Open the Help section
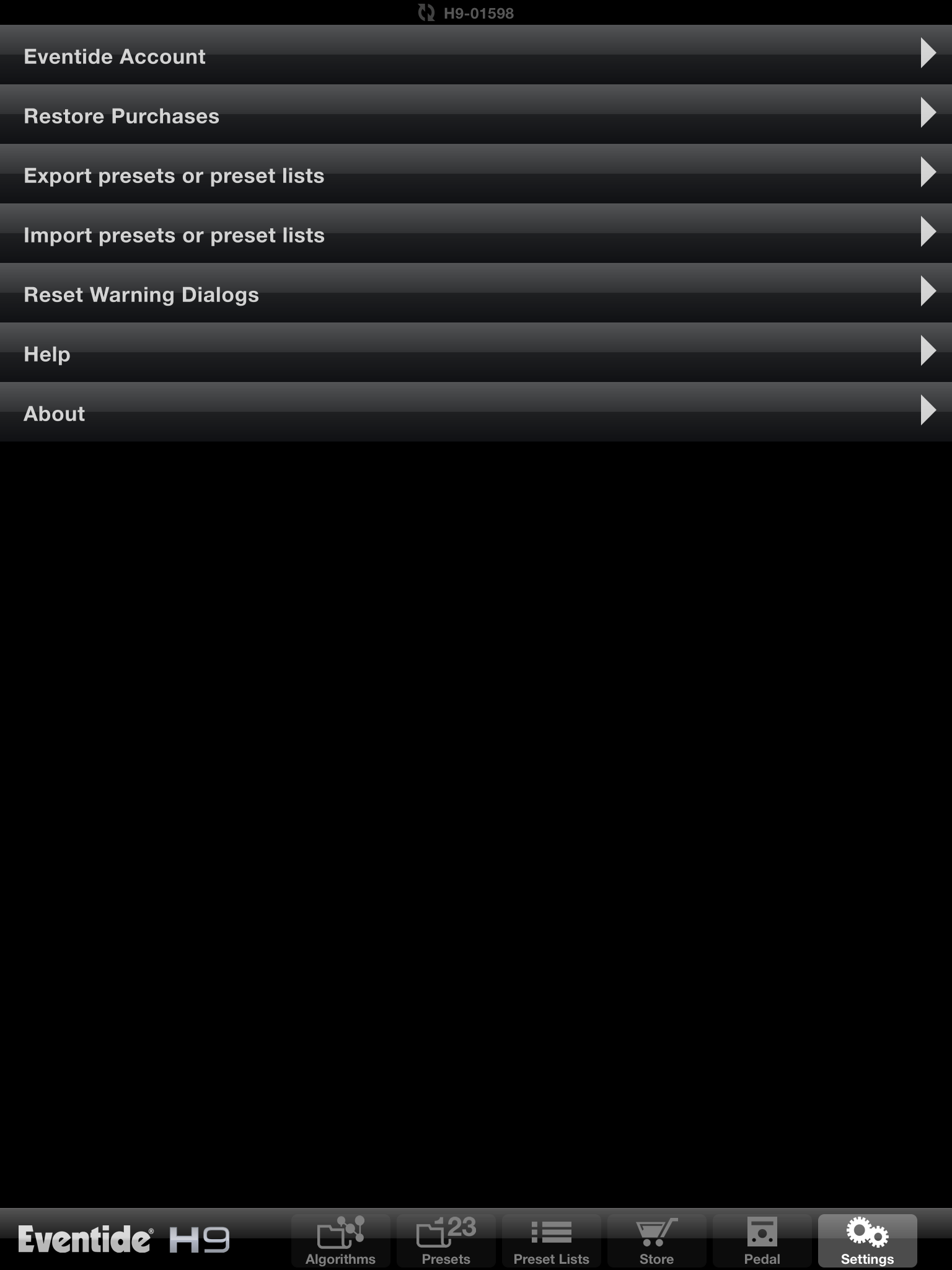Viewport: 952px width, 1270px height. pos(476,353)
